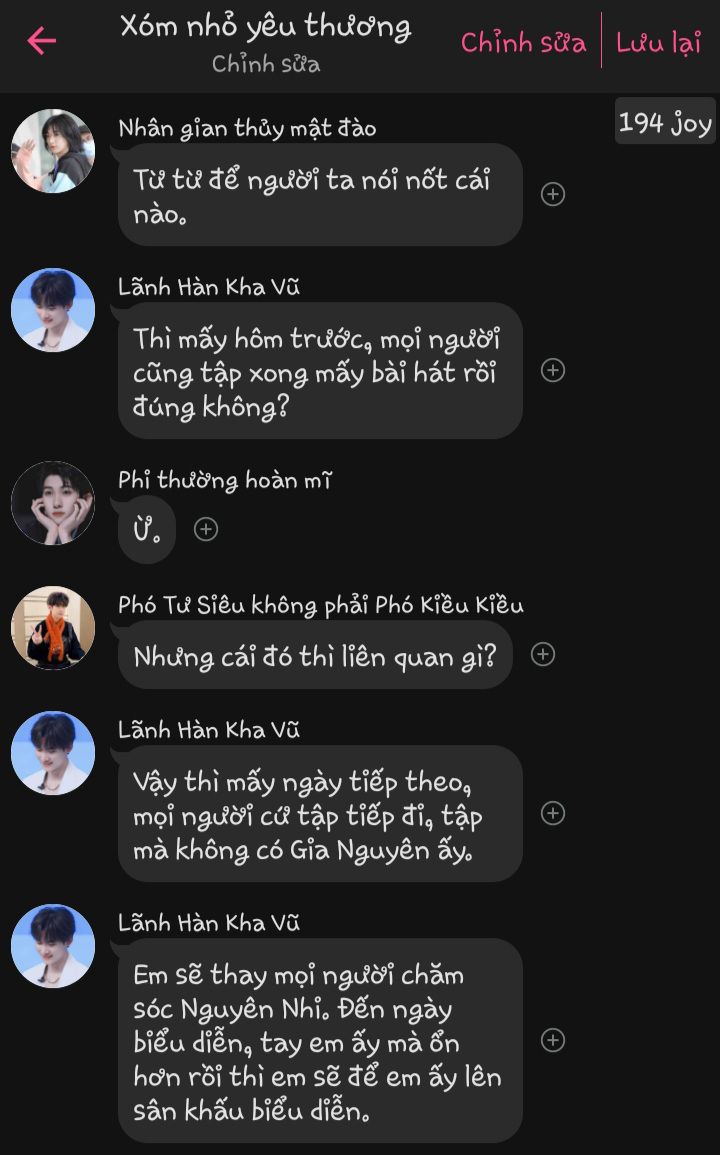Tap plus icon beside "Vậy thì mấy ngày" message
Screen dimensions: 720x1155
pyautogui.click(x=553, y=813)
